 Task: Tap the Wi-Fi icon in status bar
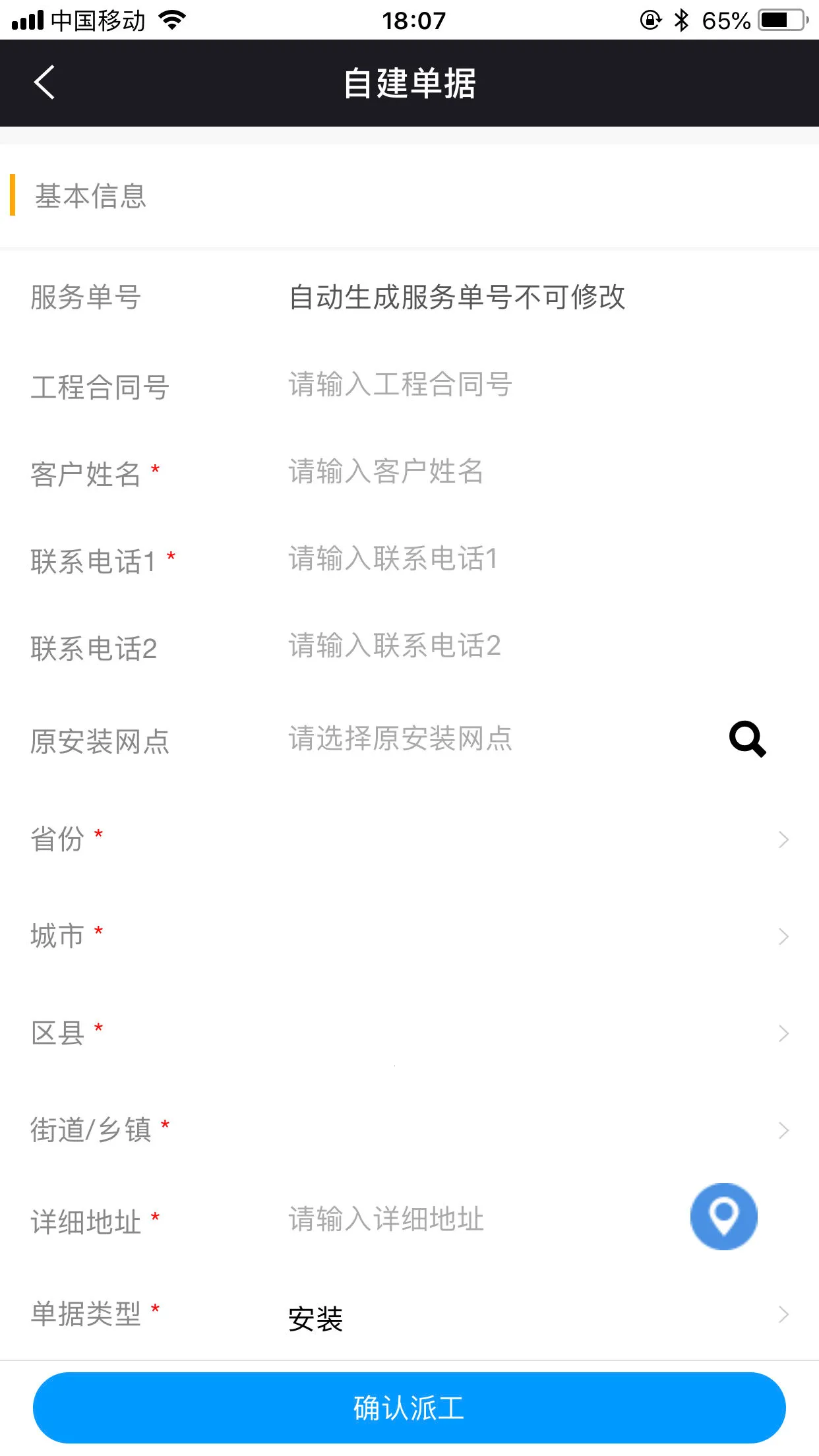click(171, 20)
